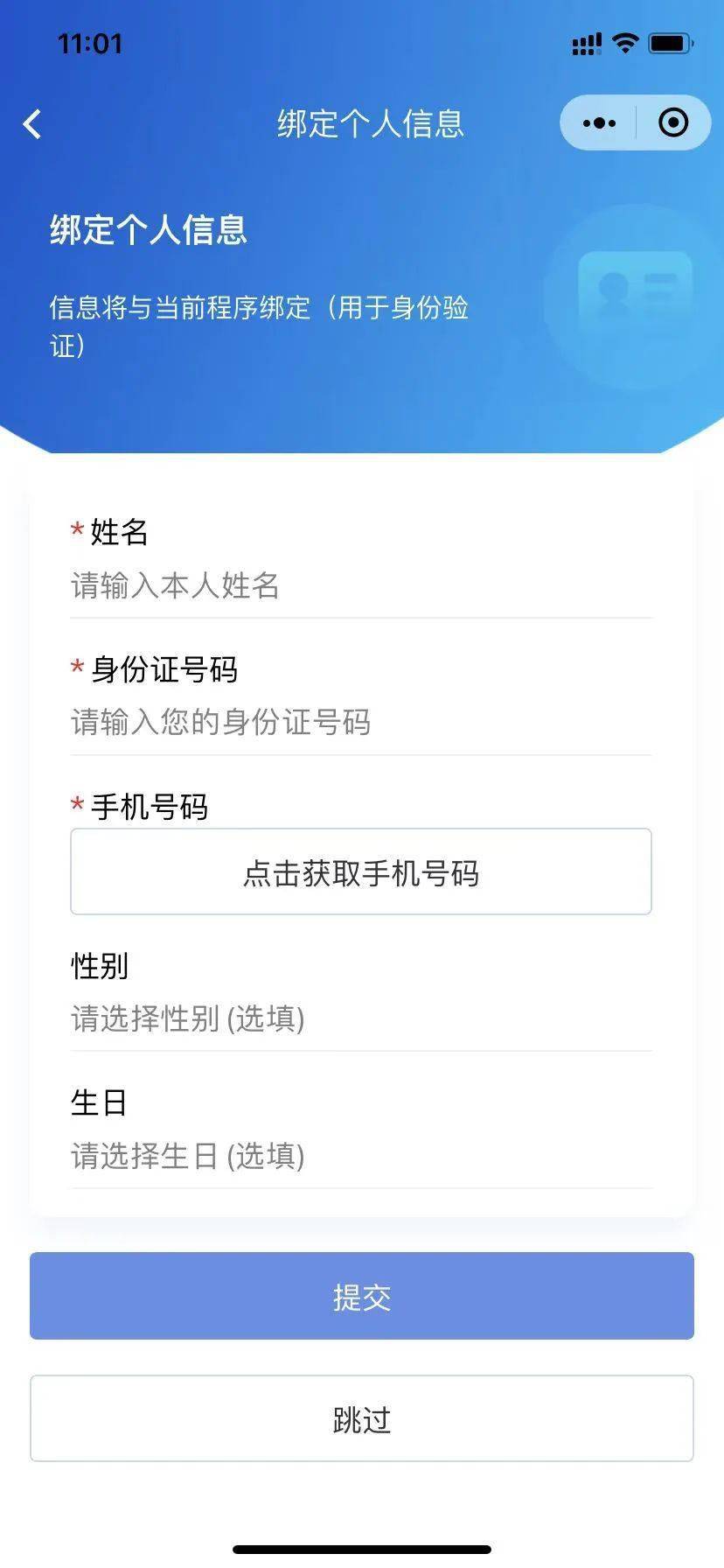This screenshot has width=724, height=1568.
Task: Tap the 请输入本人姓名 name field
Action: pos(361,587)
